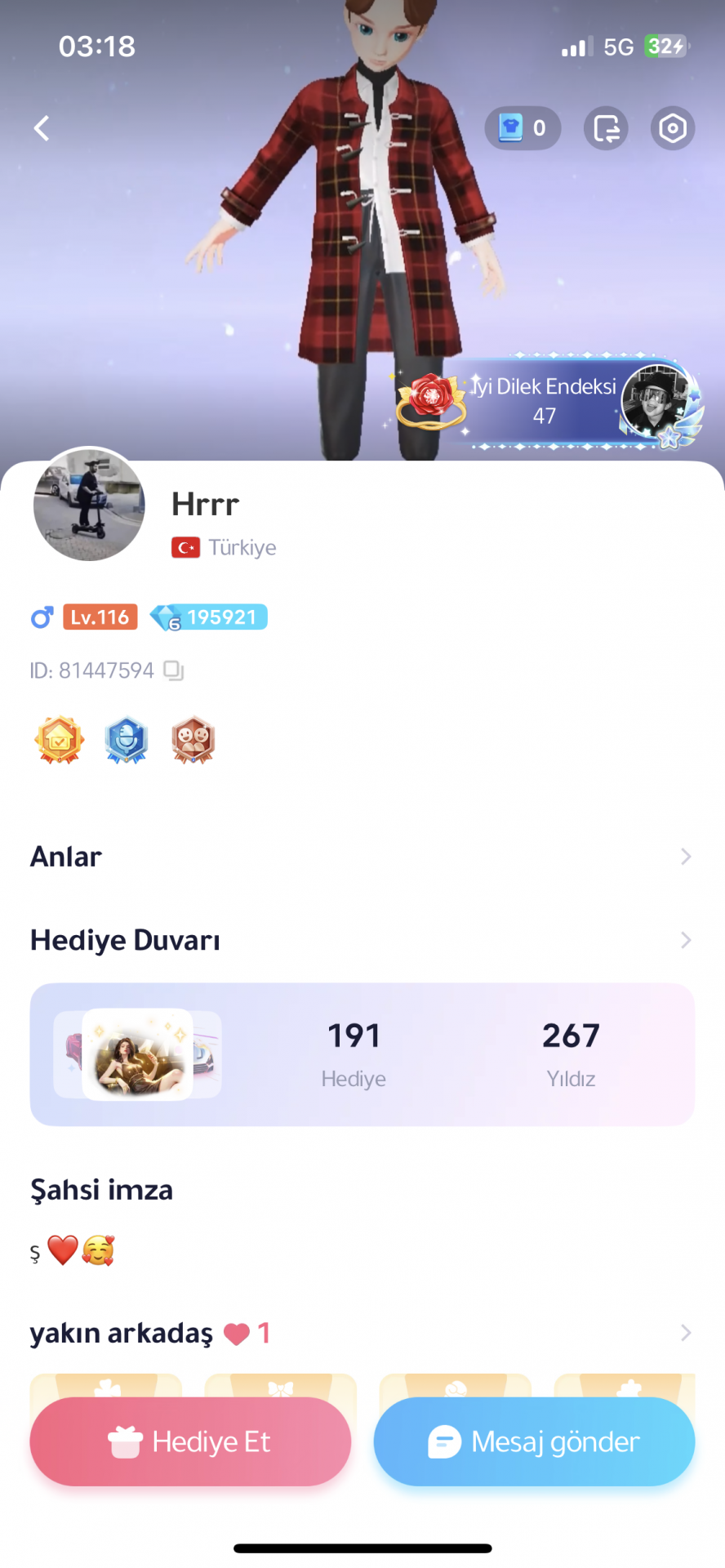The image size is (725, 1568).
Task: Open the blue shirt wardrobe counter
Action: tap(523, 128)
